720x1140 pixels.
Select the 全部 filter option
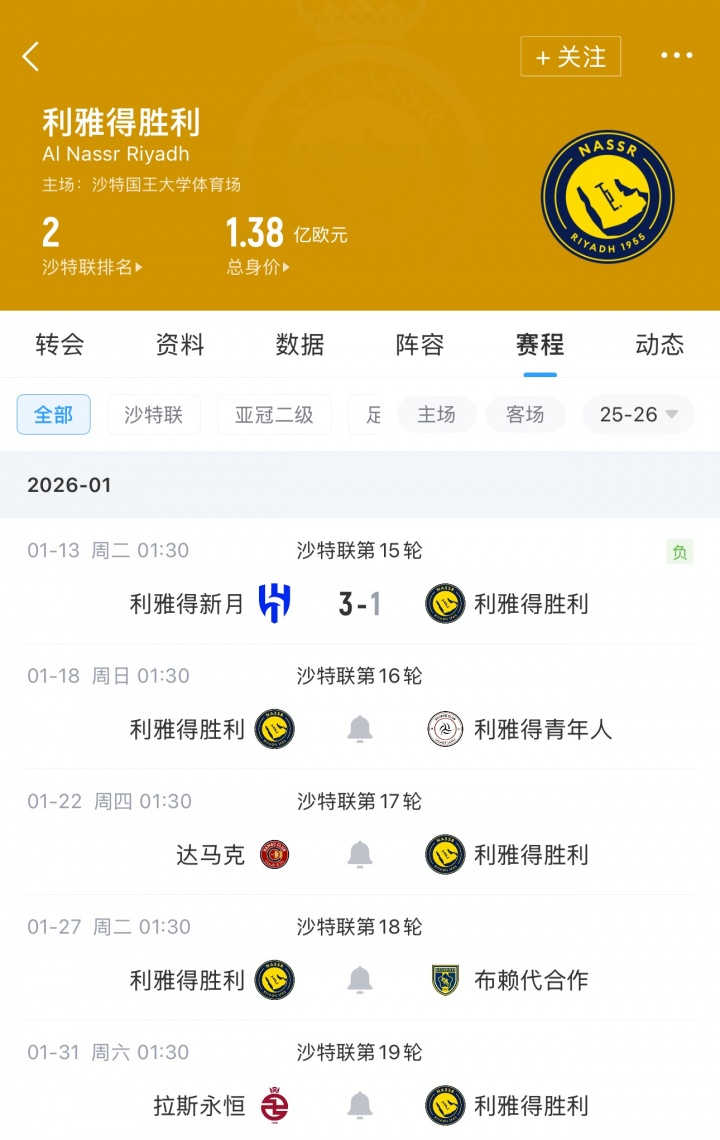click(x=53, y=414)
